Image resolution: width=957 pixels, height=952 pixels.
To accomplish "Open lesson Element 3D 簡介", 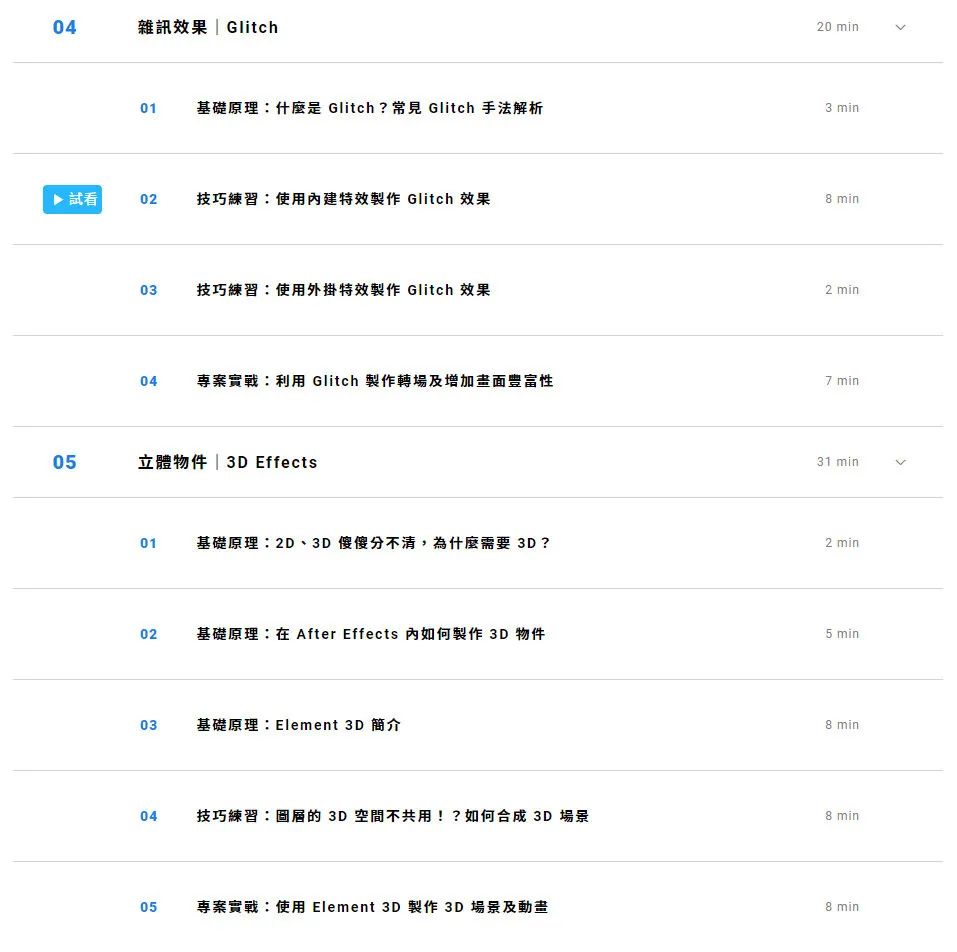I will [x=298, y=725].
